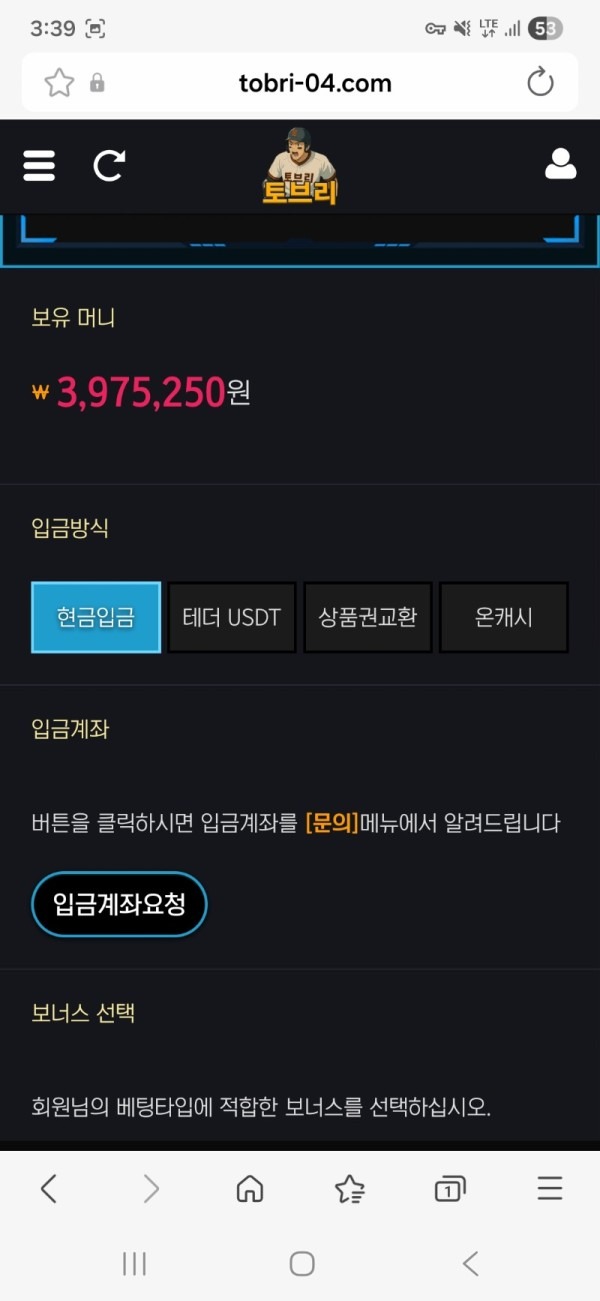Select 테더 USDT deposit method
The image size is (600, 1301).
pos(232,617)
